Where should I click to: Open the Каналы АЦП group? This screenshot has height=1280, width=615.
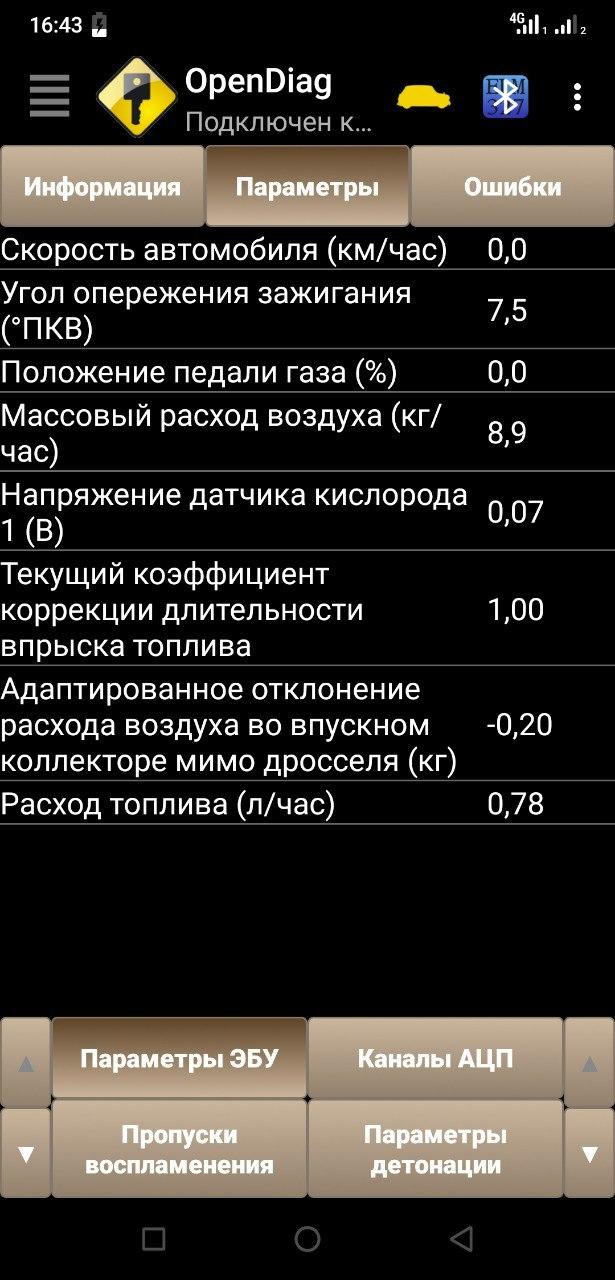coord(435,1059)
